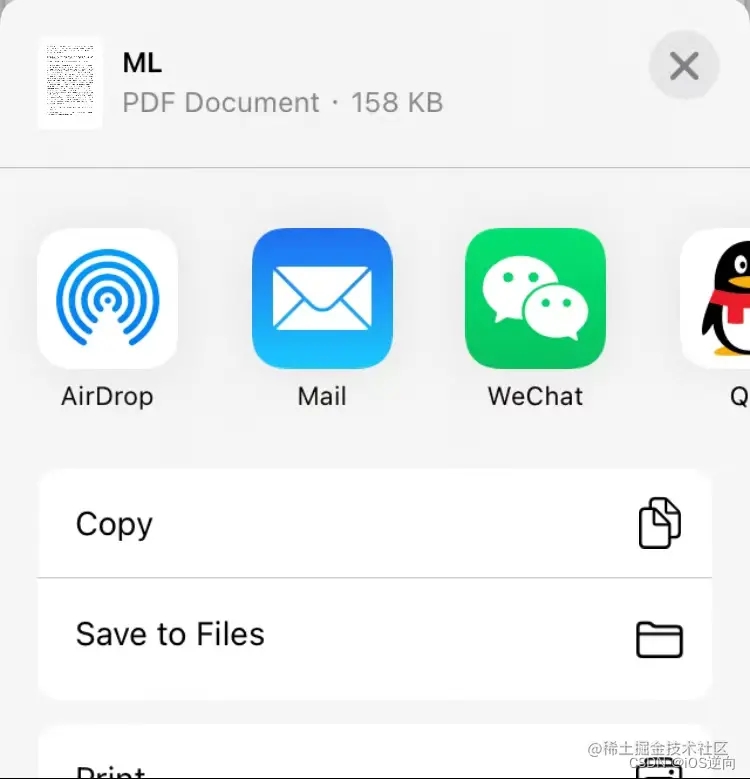Screen dimensions: 750x779
Task: Select Save to Files
Action: coord(374,636)
